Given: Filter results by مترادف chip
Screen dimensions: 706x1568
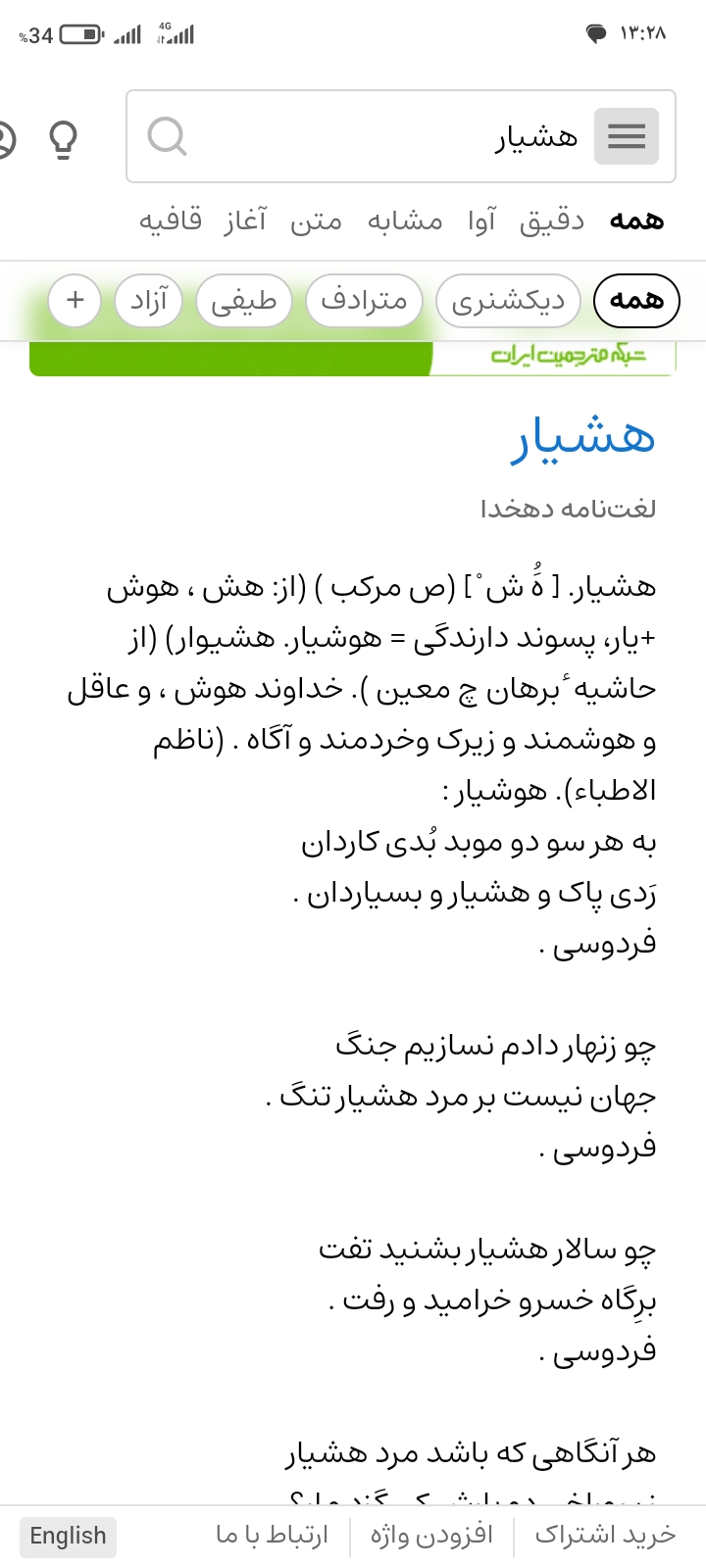Looking at the screenshot, I should (x=364, y=300).
